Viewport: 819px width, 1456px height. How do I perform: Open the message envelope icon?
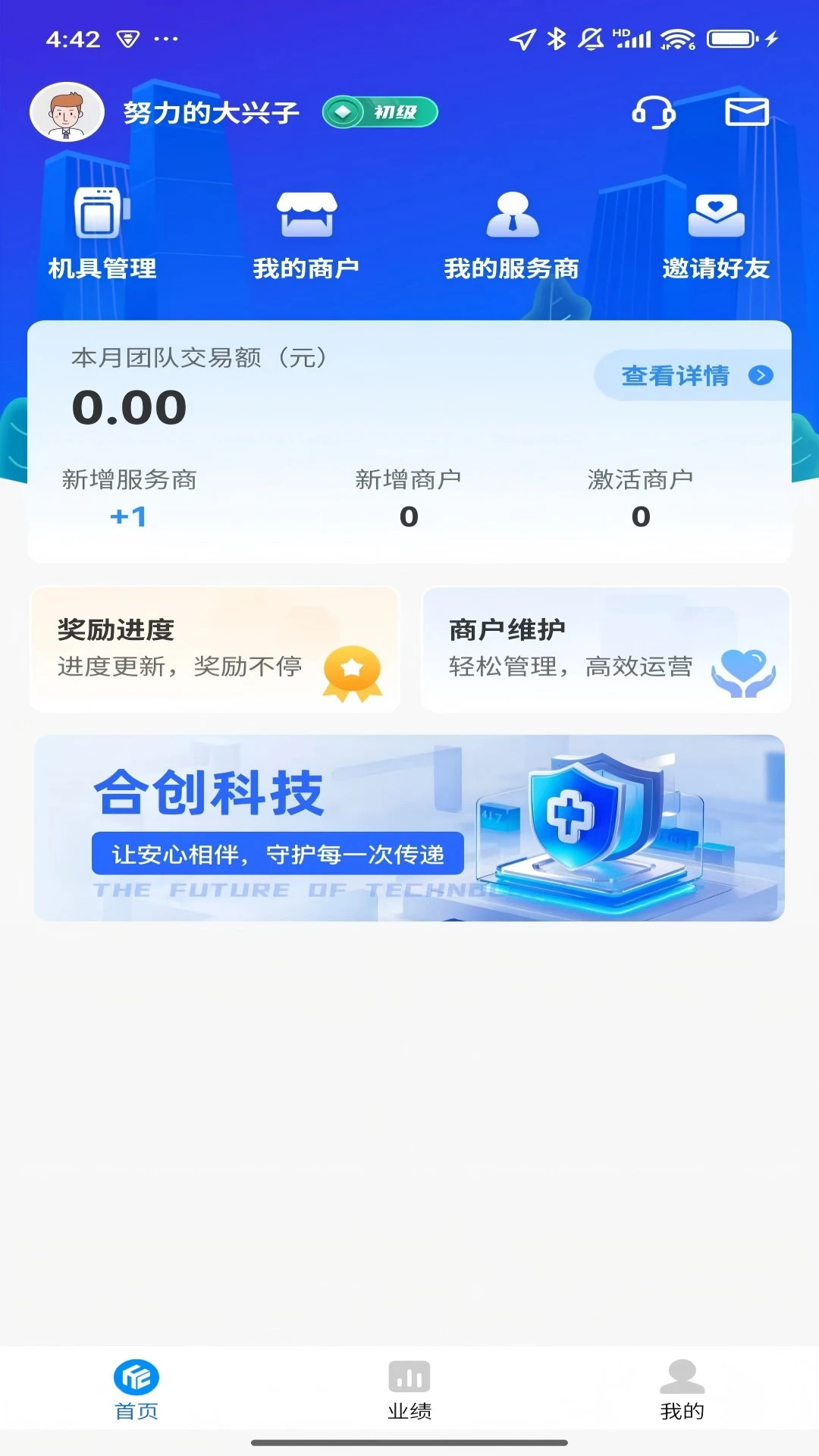click(x=747, y=112)
